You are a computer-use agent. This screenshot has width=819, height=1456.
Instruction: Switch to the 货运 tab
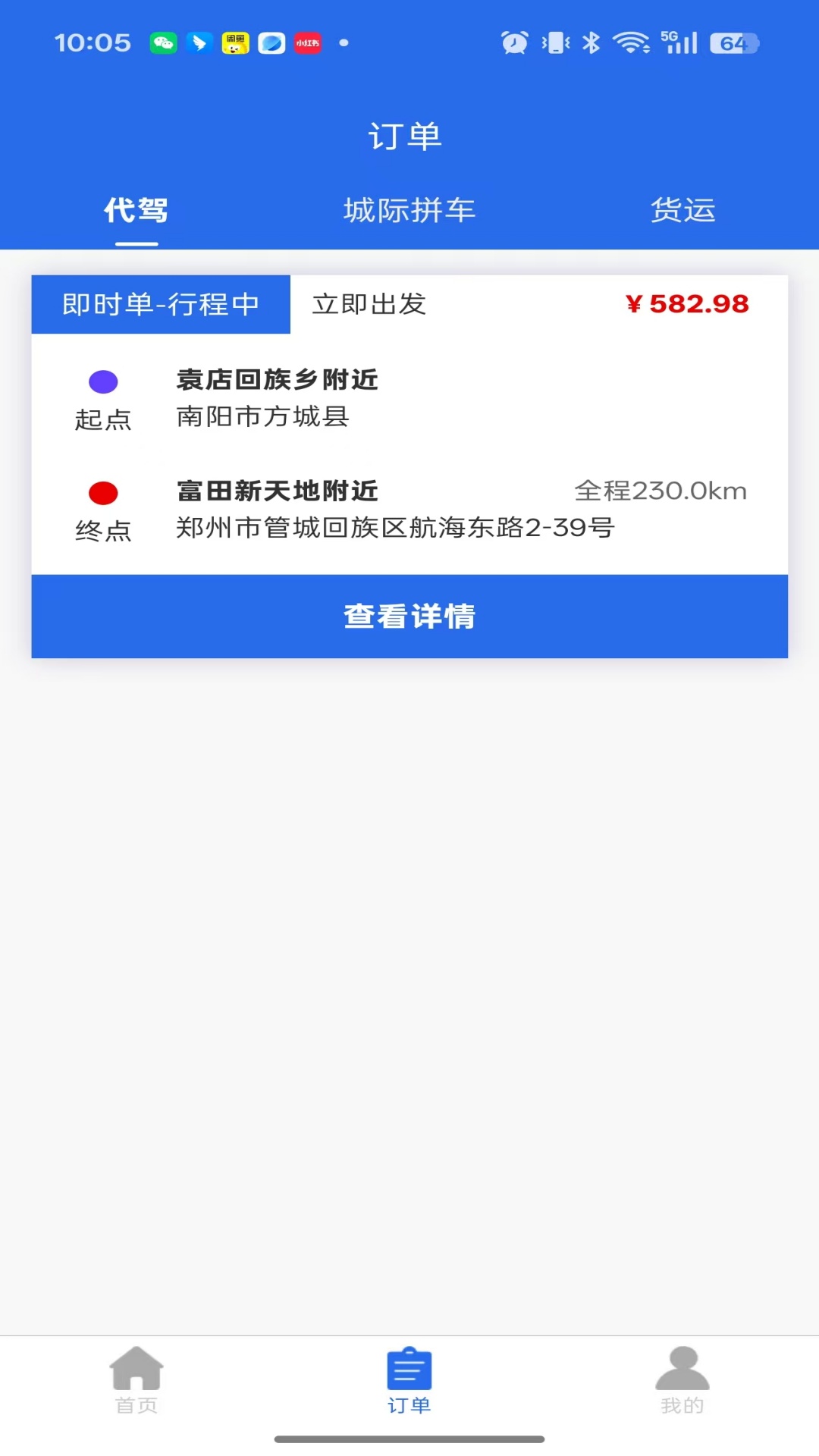[683, 212]
